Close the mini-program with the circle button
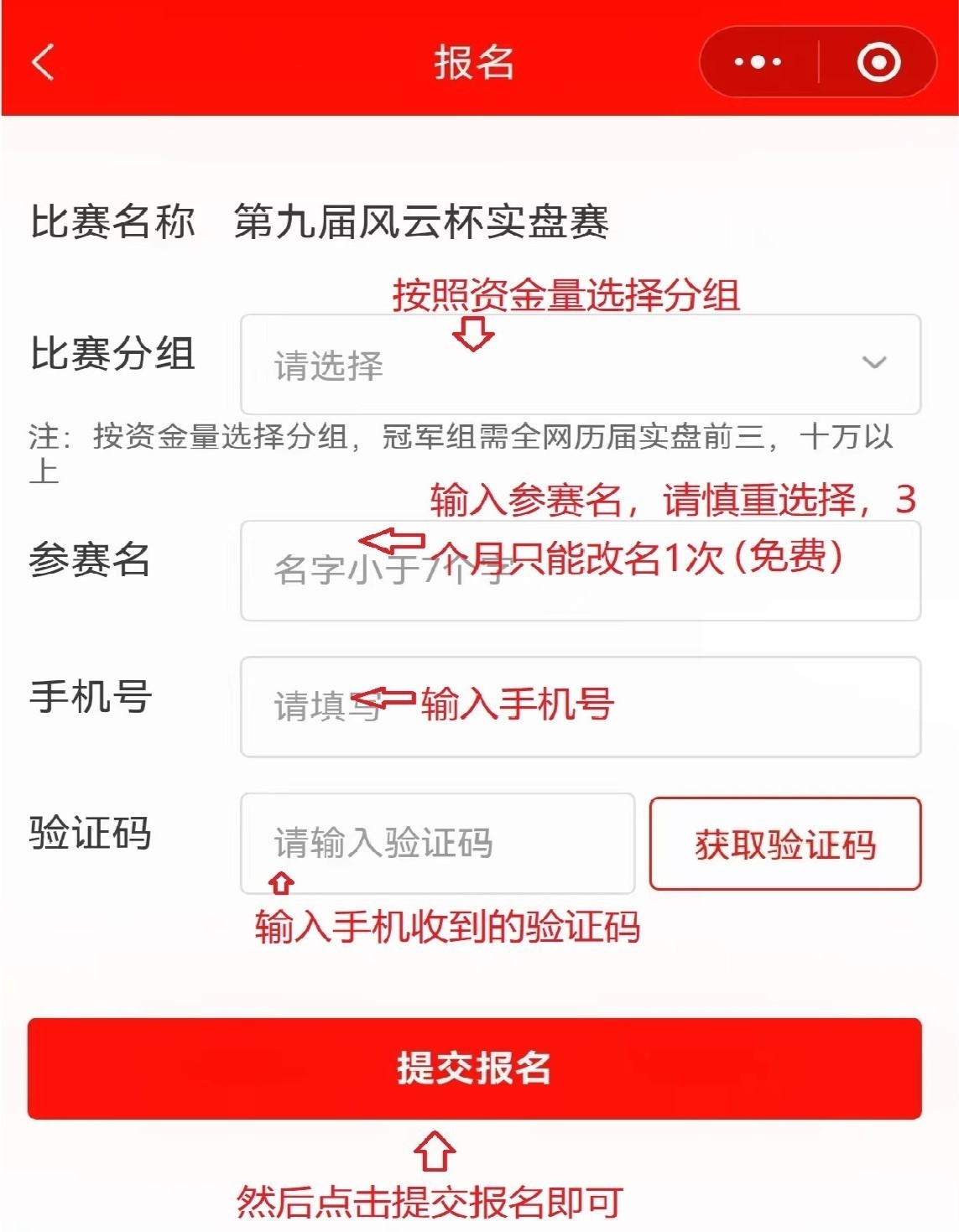The image size is (959, 1232). pyautogui.click(x=878, y=62)
